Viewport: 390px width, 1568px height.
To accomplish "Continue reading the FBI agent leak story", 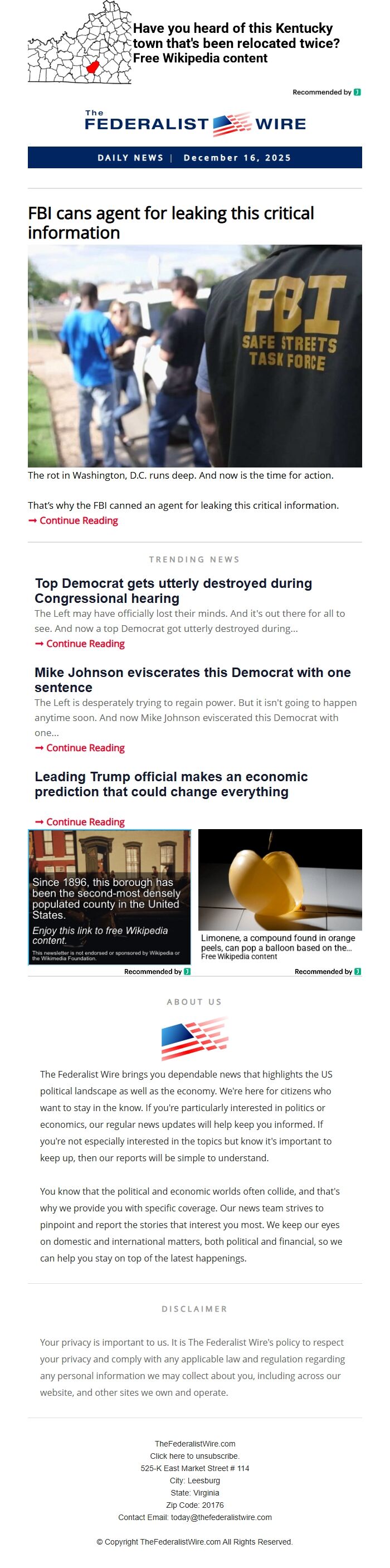I will 79,520.
